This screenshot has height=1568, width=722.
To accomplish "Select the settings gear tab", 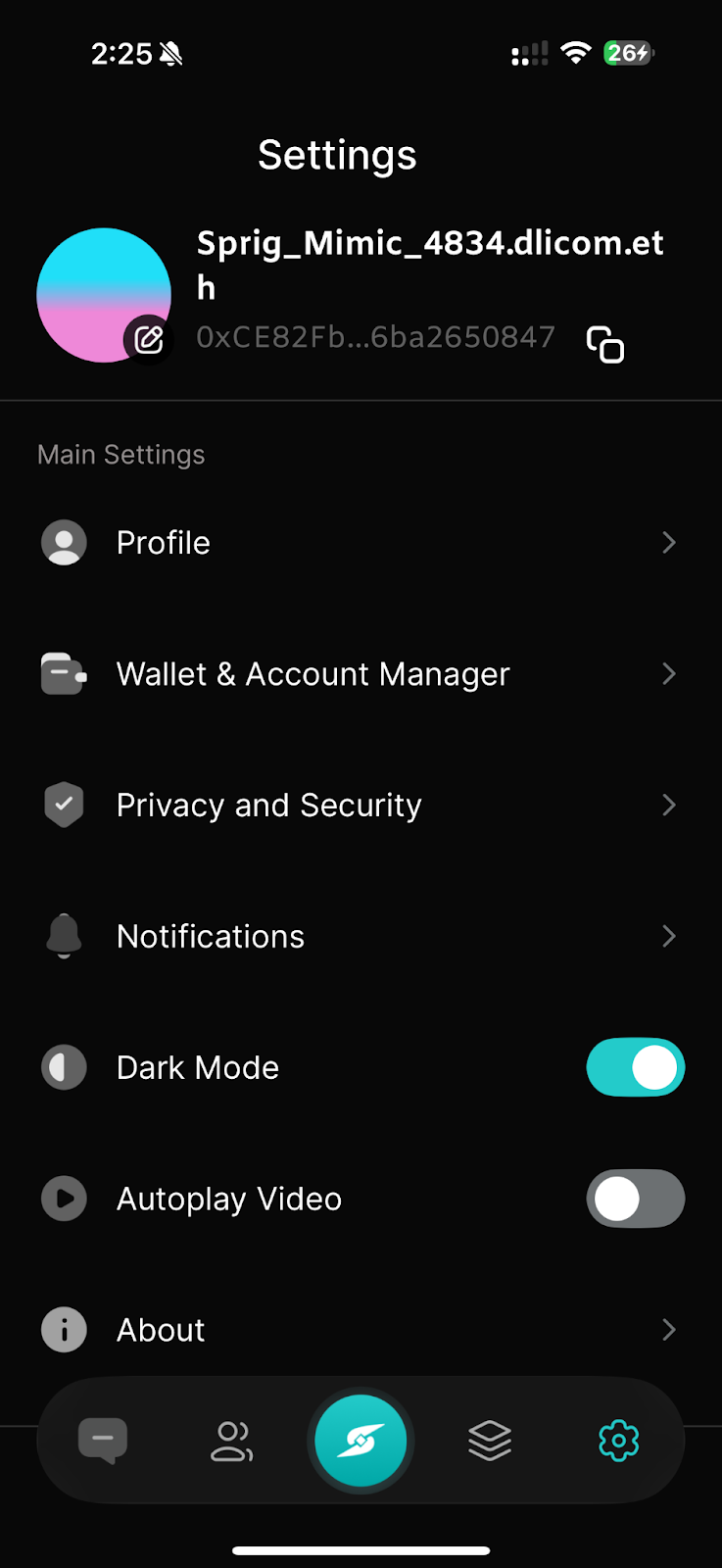I will click(x=618, y=1441).
